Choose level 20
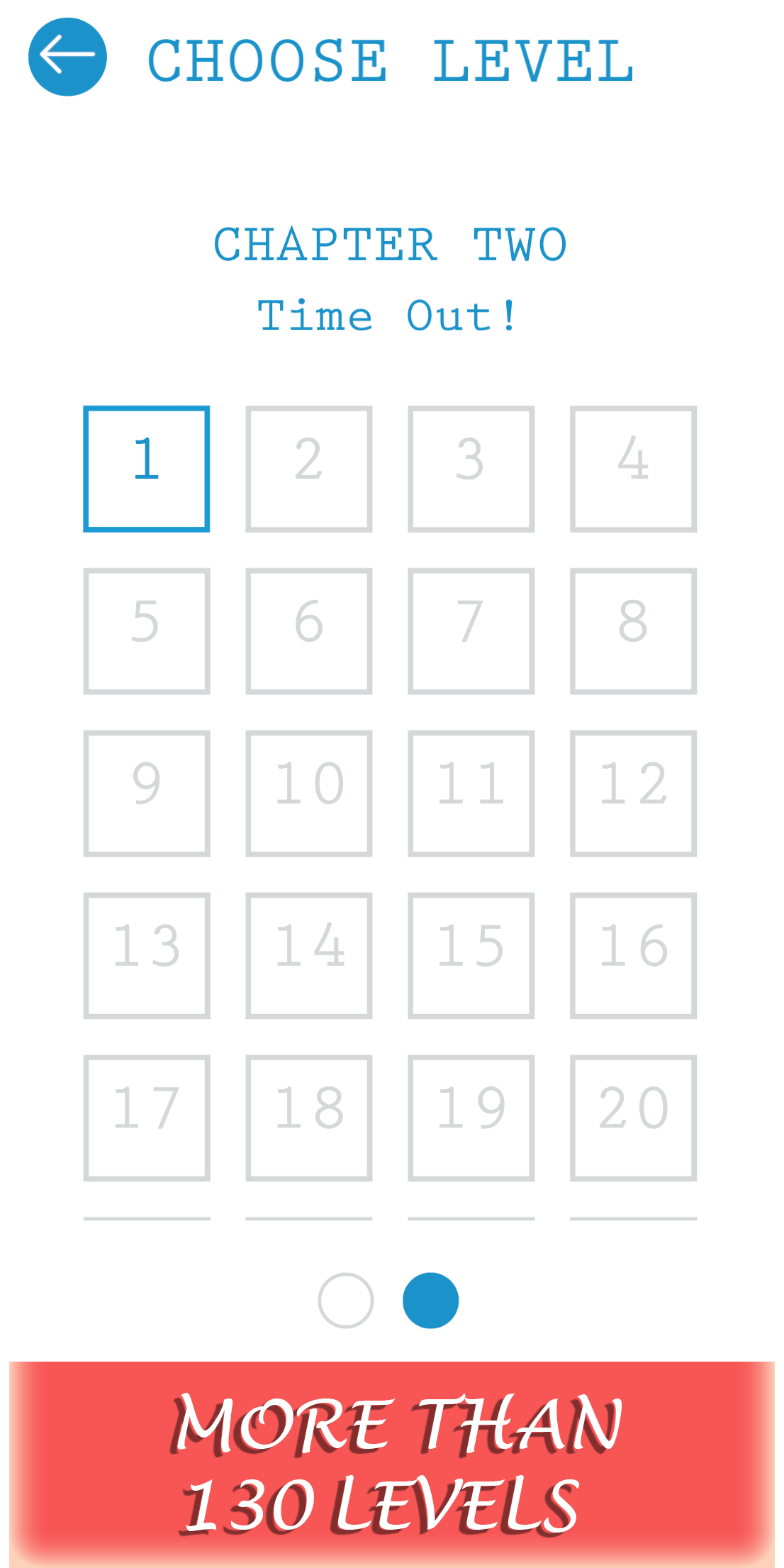 tap(633, 1118)
